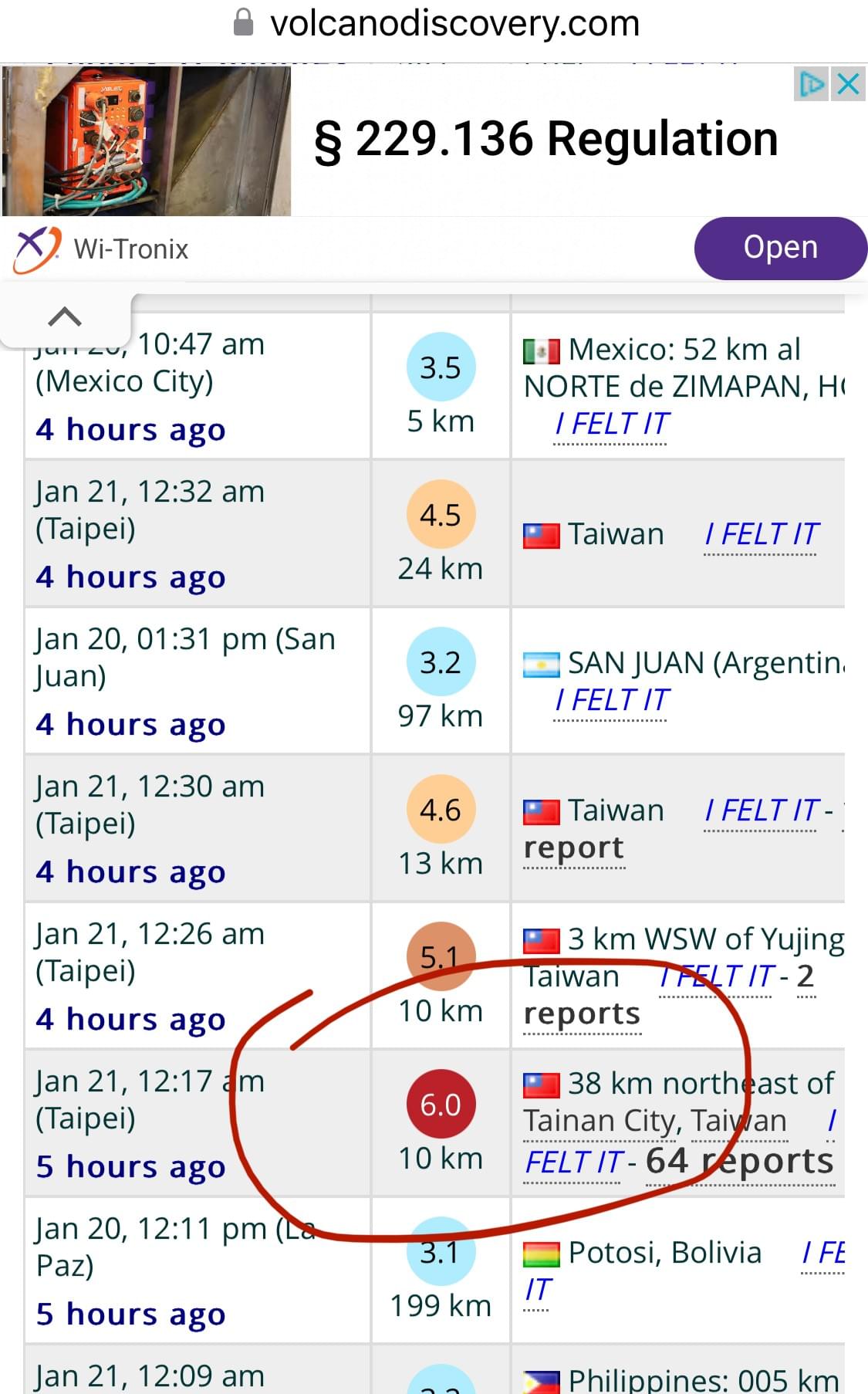Tap I FELT IT for Taiwan 4.6 quake
This screenshot has height=1394, width=868.
[x=761, y=810]
